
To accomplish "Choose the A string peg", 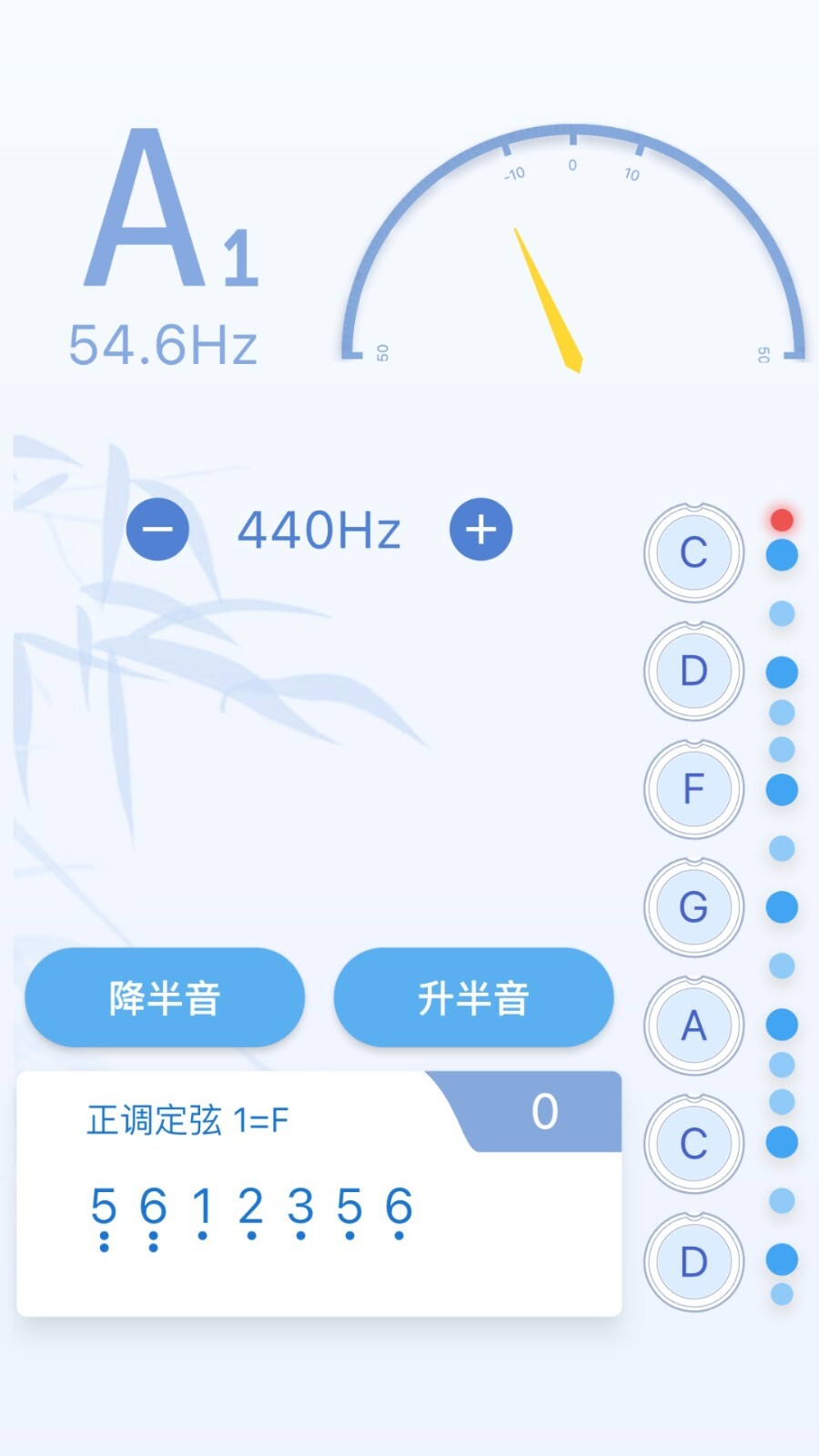I will pos(693,1026).
